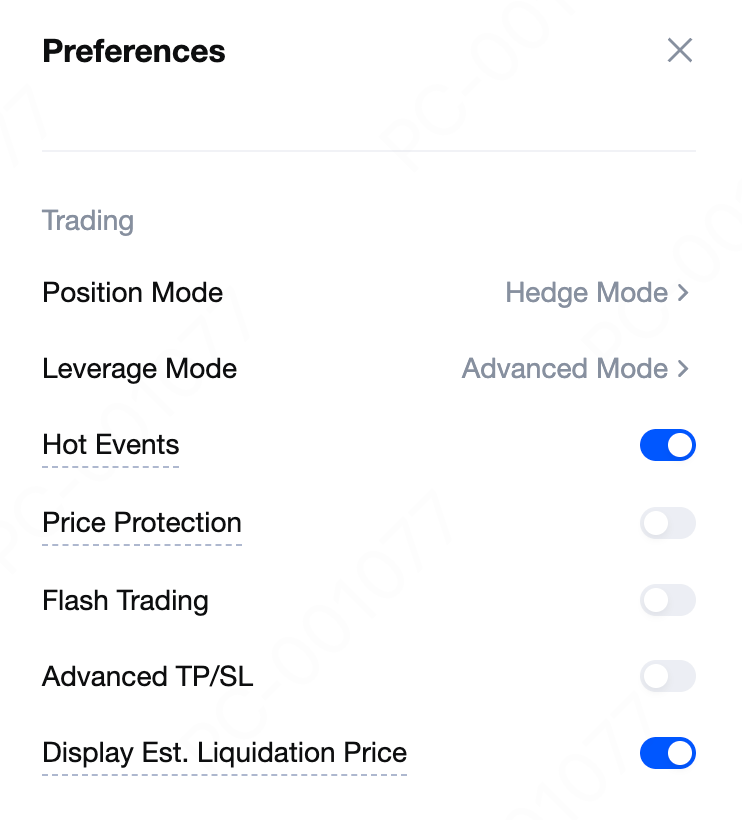Turn off the Hot Events switch

pyautogui.click(x=667, y=446)
